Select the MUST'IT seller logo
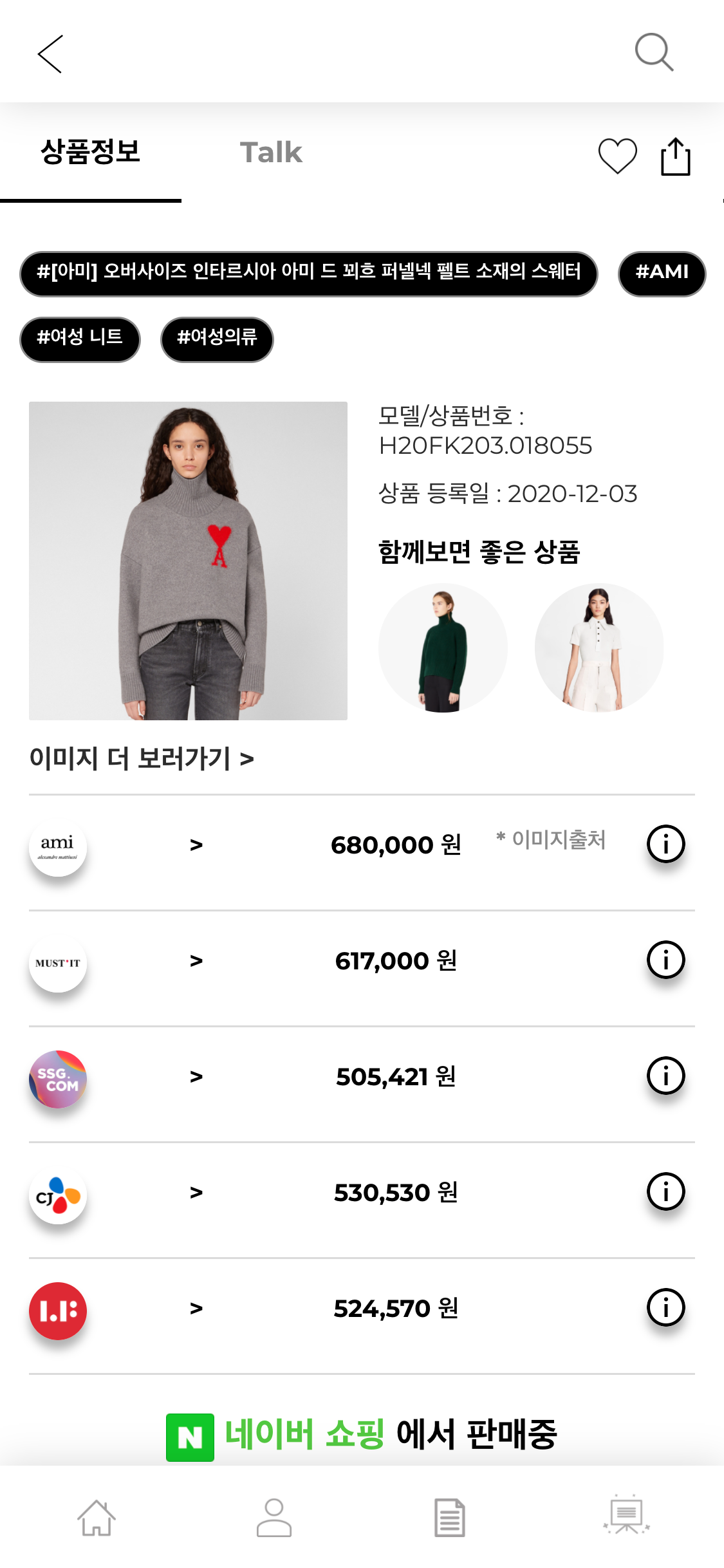This screenshot has height=1568, width=724. [57, 962]
